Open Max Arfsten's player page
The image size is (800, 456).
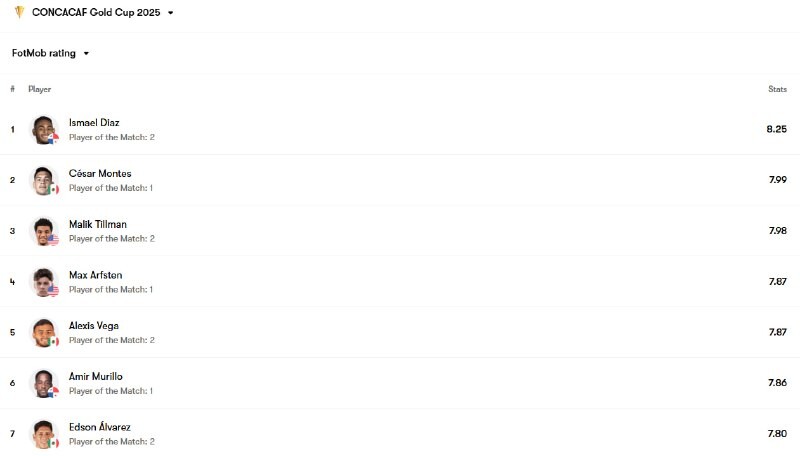(x=96, y=275)
